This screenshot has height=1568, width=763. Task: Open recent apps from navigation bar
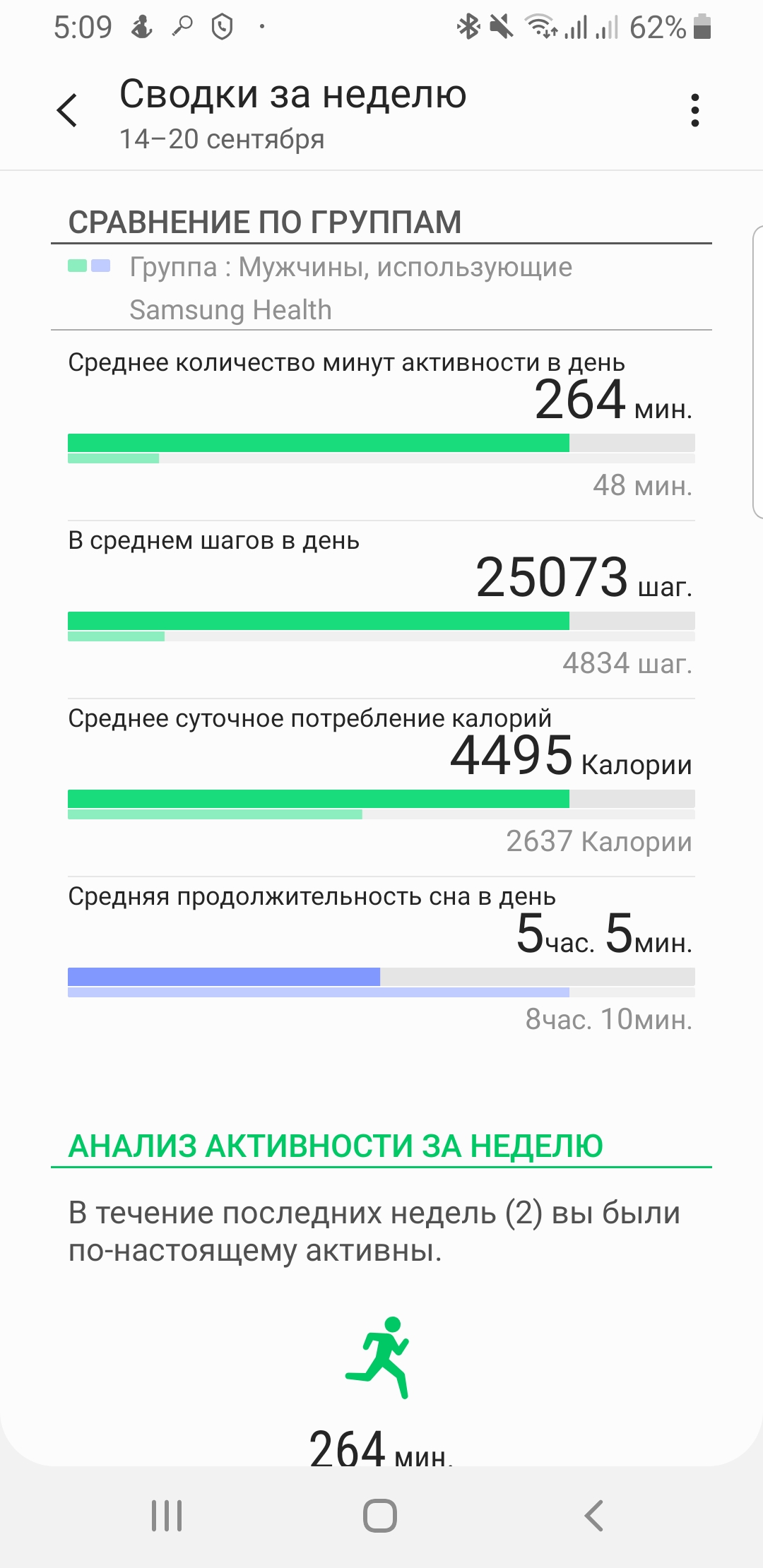167,1516
